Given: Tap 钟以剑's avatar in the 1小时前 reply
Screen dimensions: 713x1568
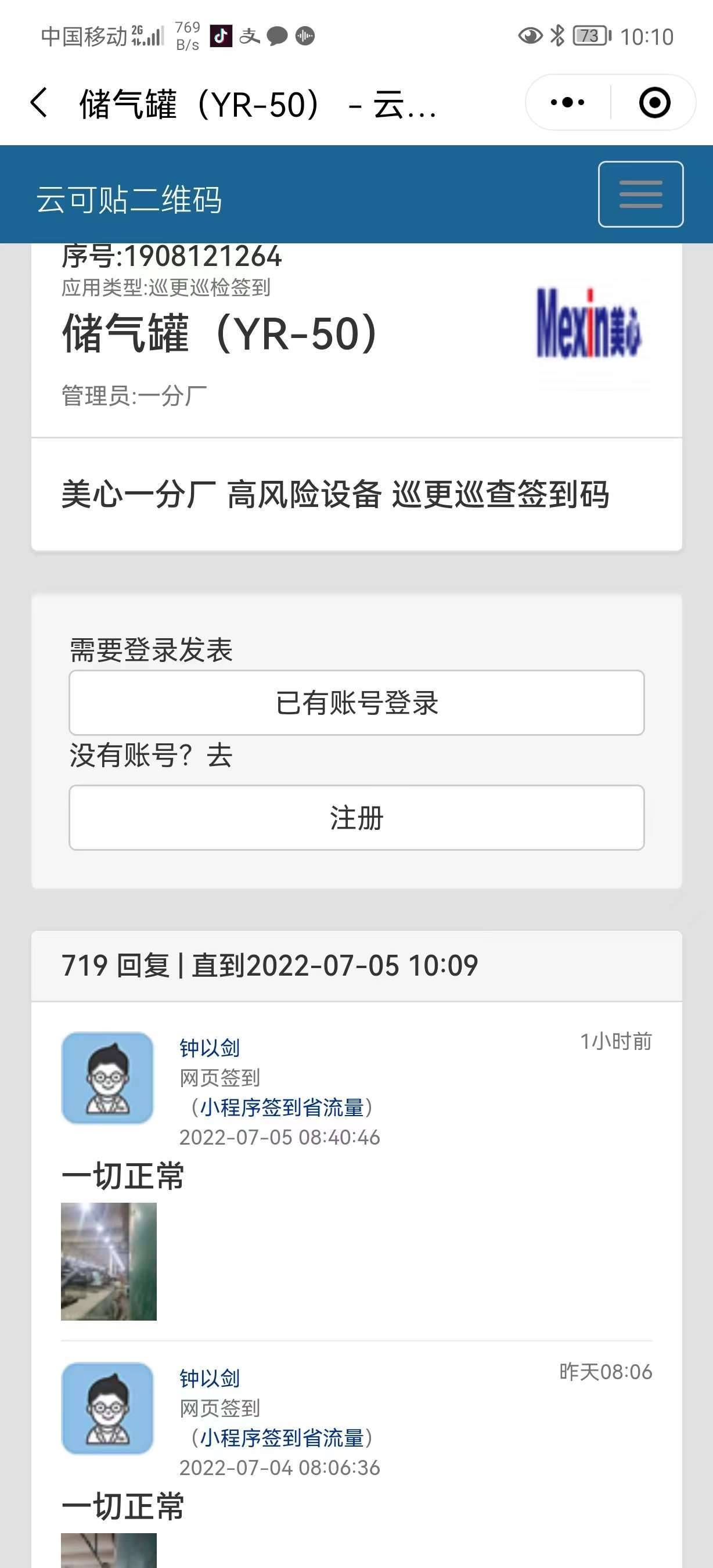Looking at the screenshot, I should 107,1077.
